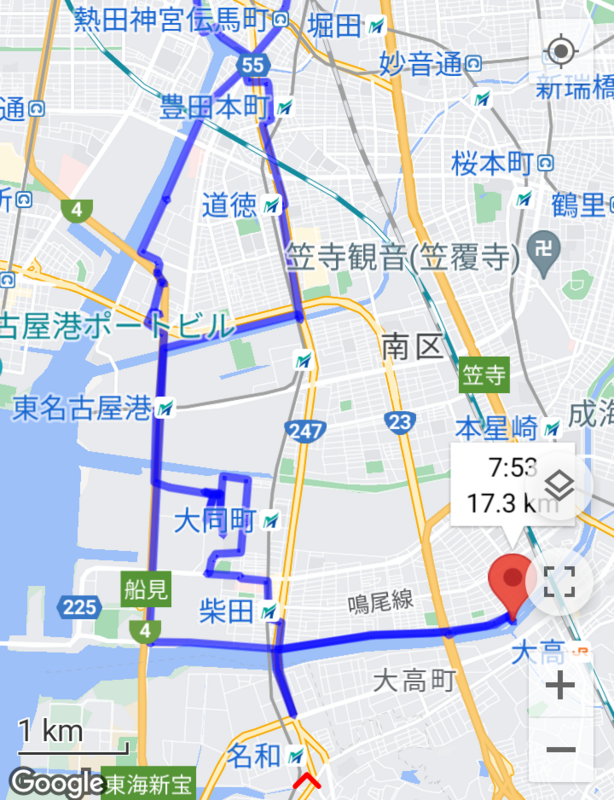Select the 笠寺観音(笠覆寺) temple marker

point(544,254)
